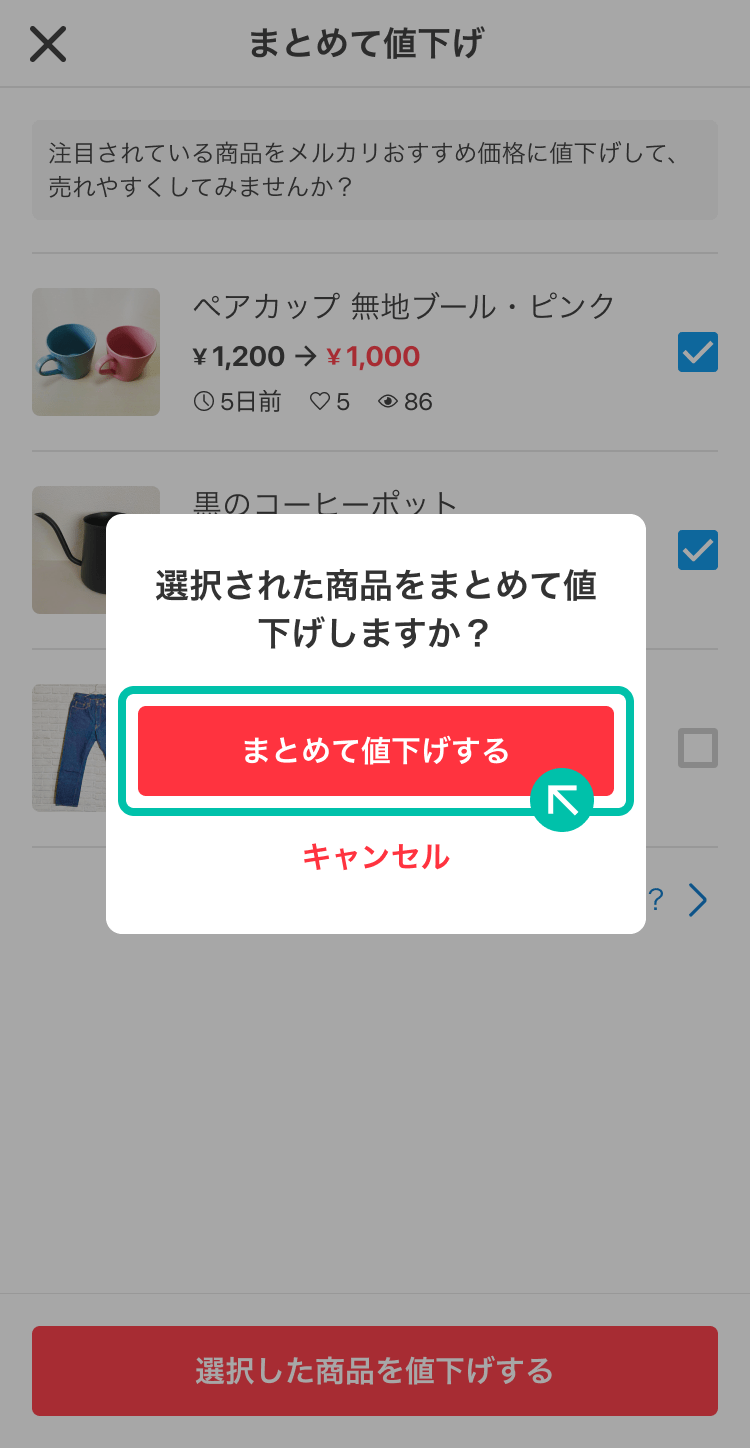This screenshot has height=1448, width=750.
Task: Expand details via the blue right chevron
Action: pyautogui.click(x=697, y=899)
